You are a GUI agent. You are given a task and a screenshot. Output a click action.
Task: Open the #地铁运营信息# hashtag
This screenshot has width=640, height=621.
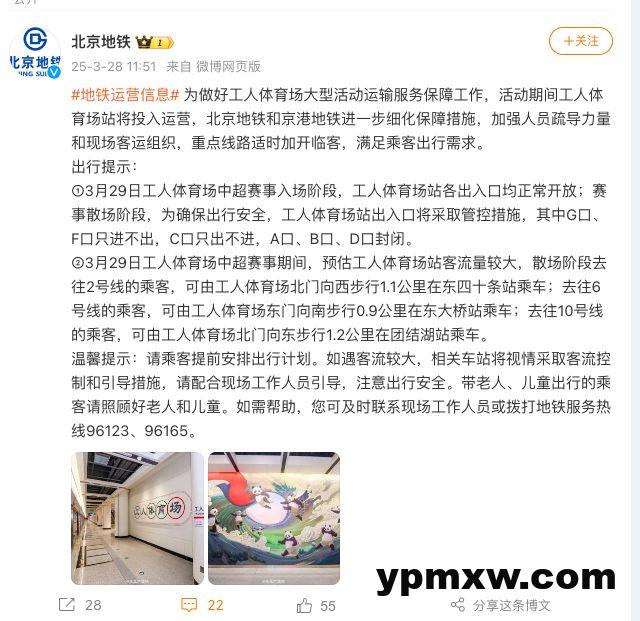coord(126,95)
